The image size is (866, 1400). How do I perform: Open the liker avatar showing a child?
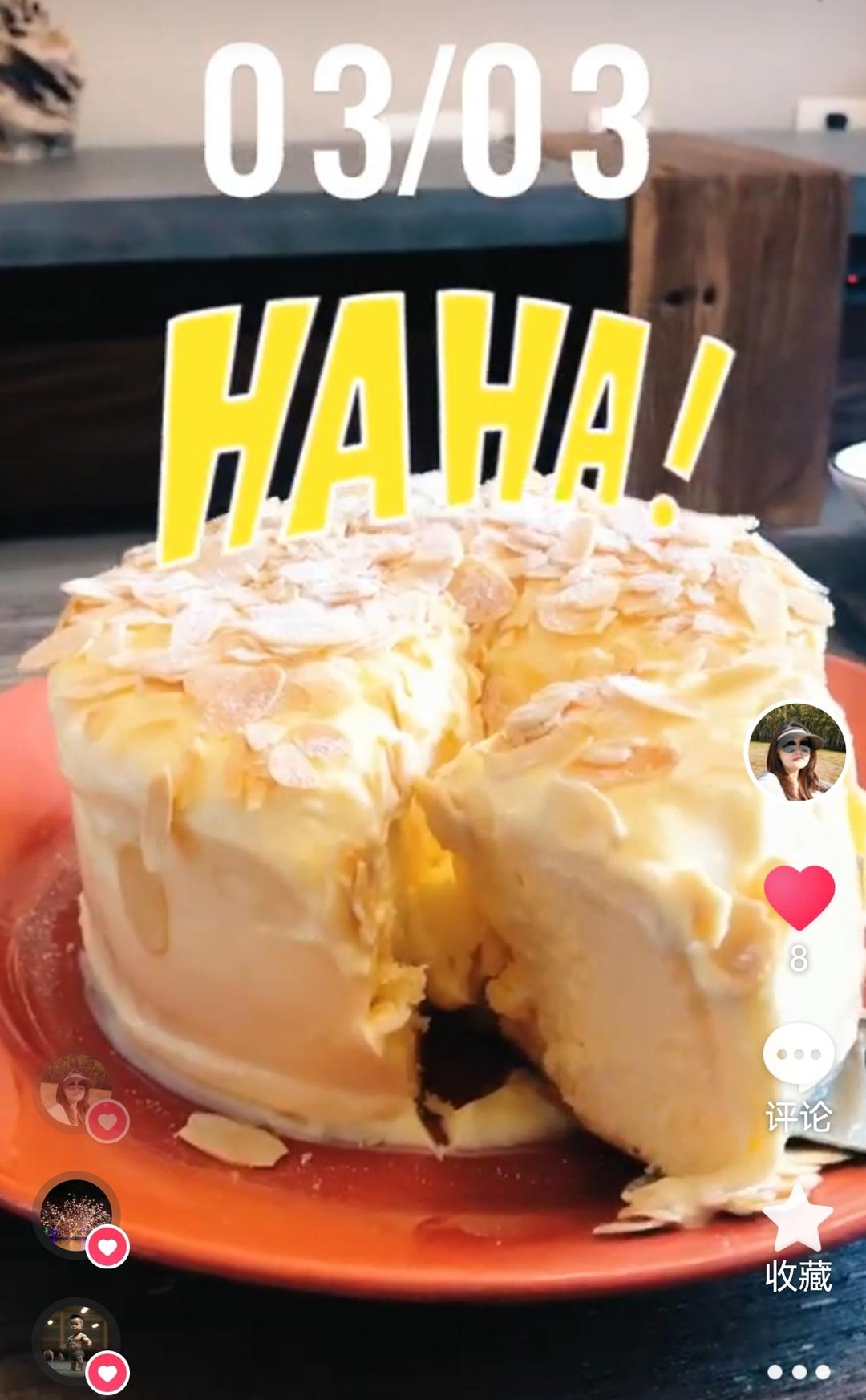(75, 1340)
